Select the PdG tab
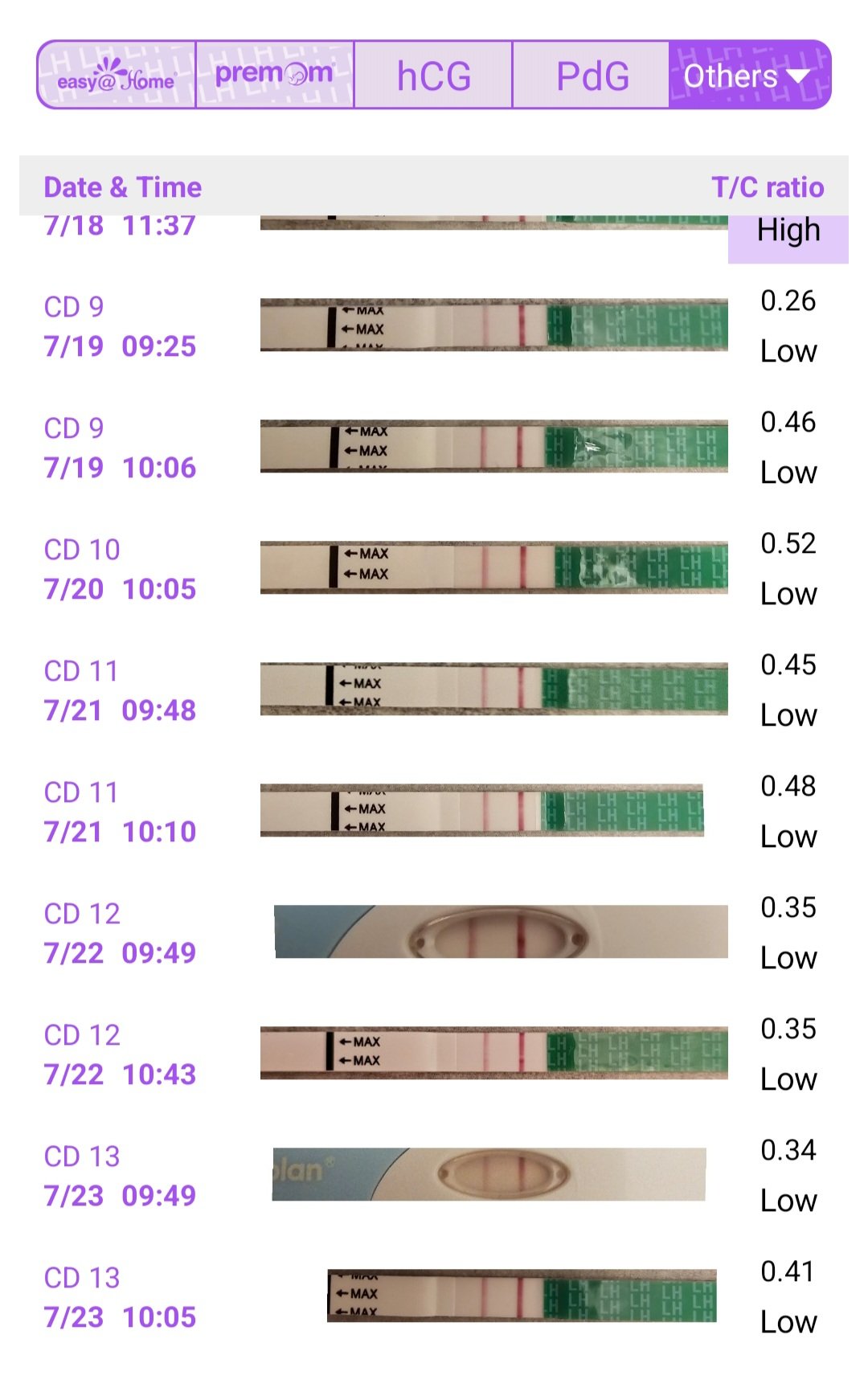Image resolution: width=868 pixels, height=1396 pixels. (x=592, y=76)
